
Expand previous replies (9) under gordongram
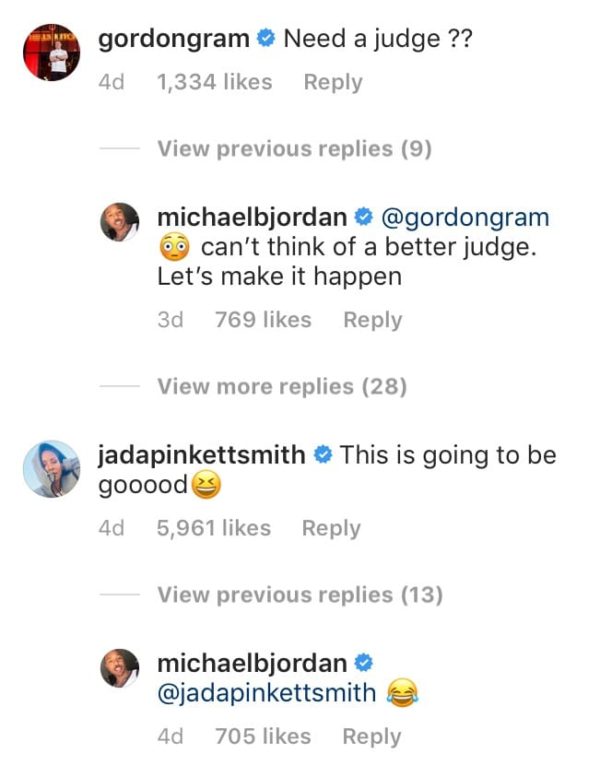tap(294, 149)
